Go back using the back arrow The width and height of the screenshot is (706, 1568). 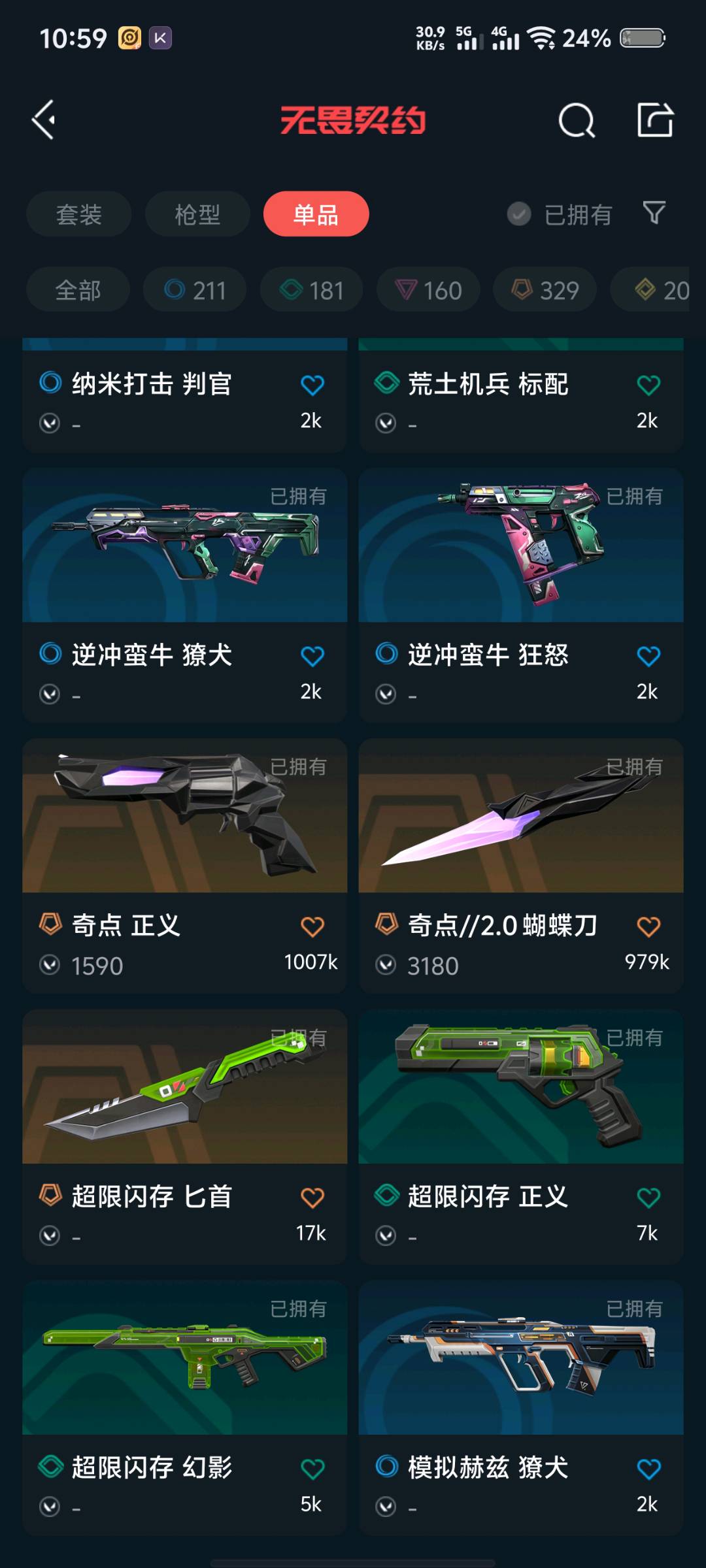44,120
